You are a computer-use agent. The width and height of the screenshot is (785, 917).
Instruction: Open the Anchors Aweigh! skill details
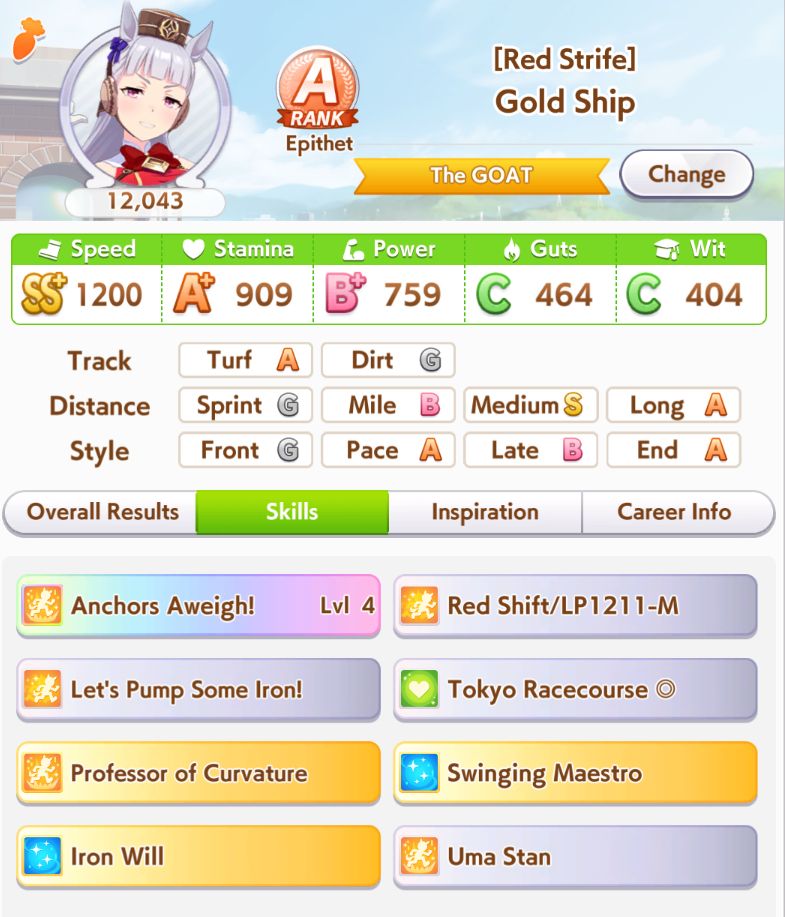(198, 606)
